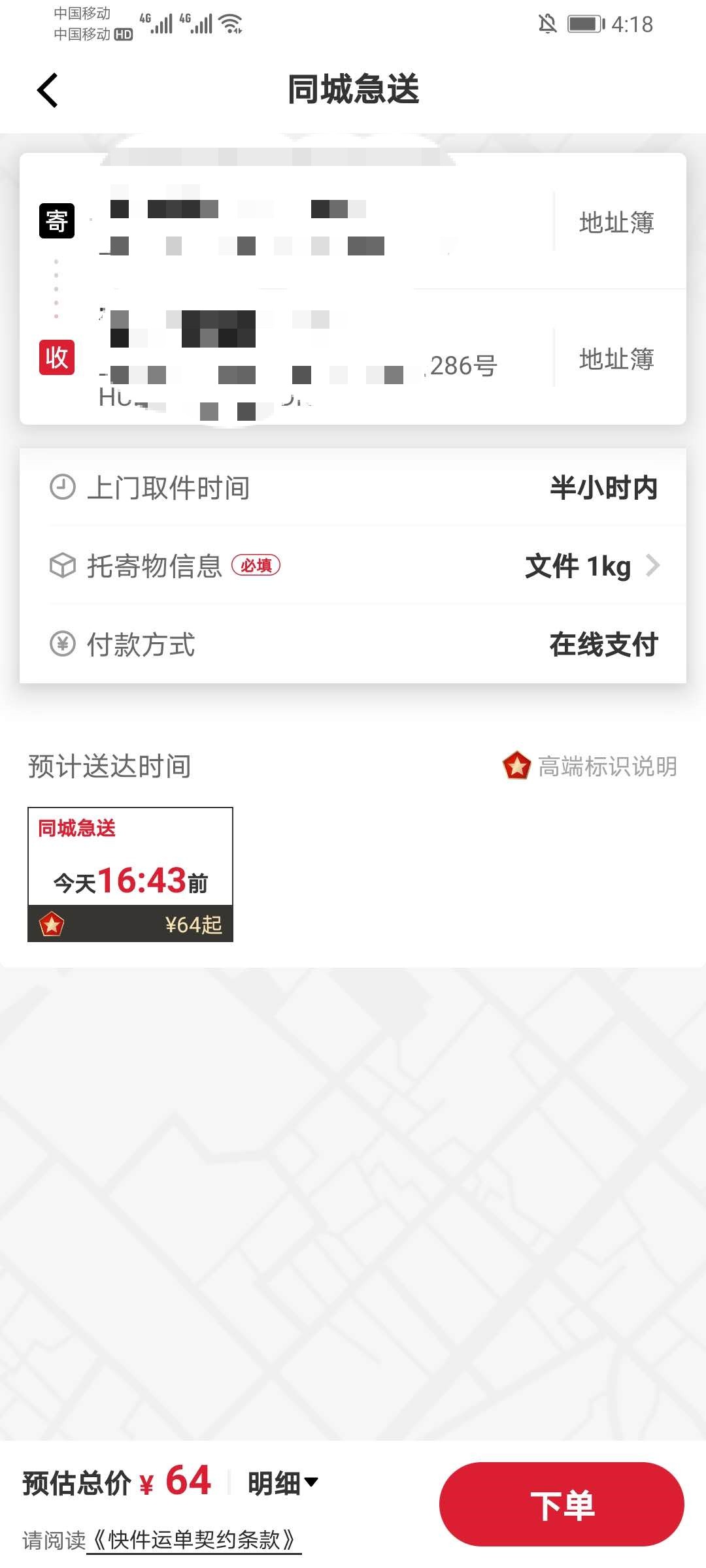
Task: Edit the sender (寄) address details
Action: pos(294,225)
